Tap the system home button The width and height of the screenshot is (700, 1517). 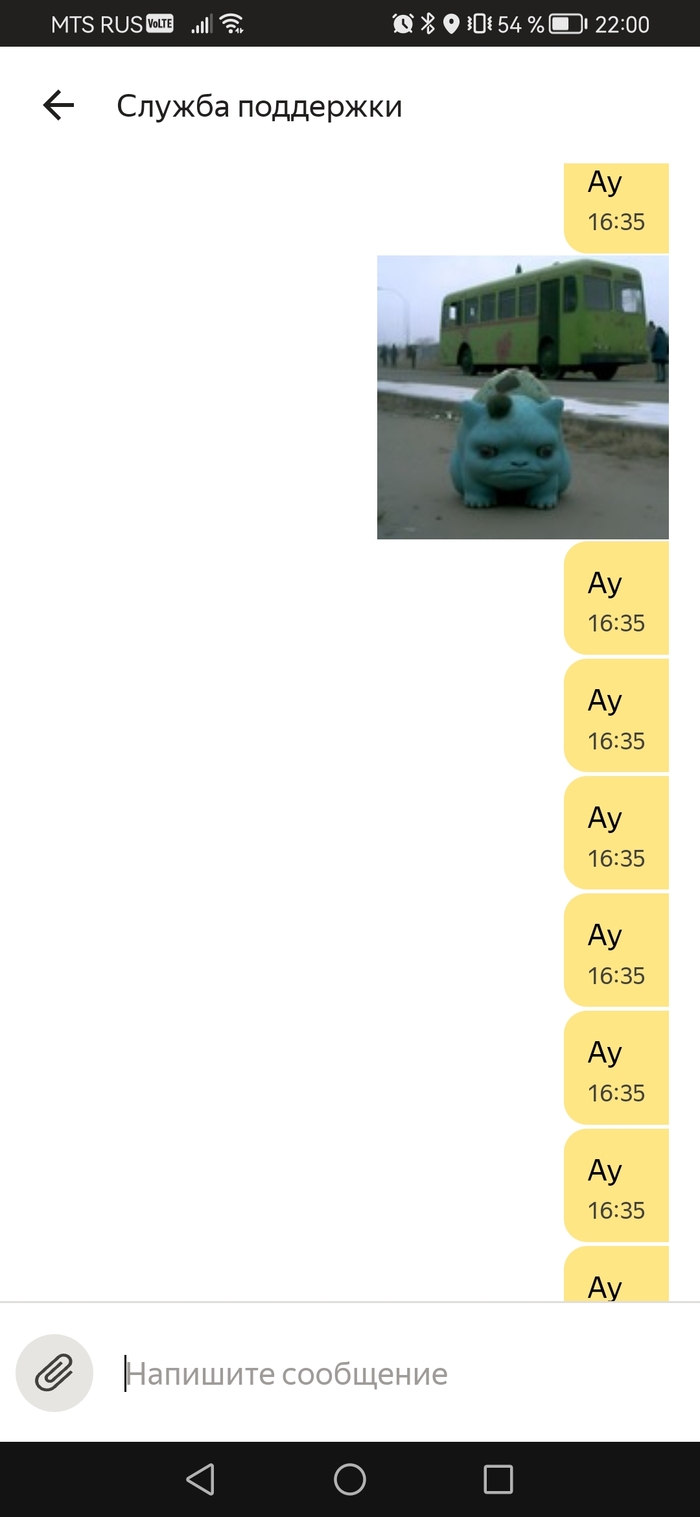350,1479
